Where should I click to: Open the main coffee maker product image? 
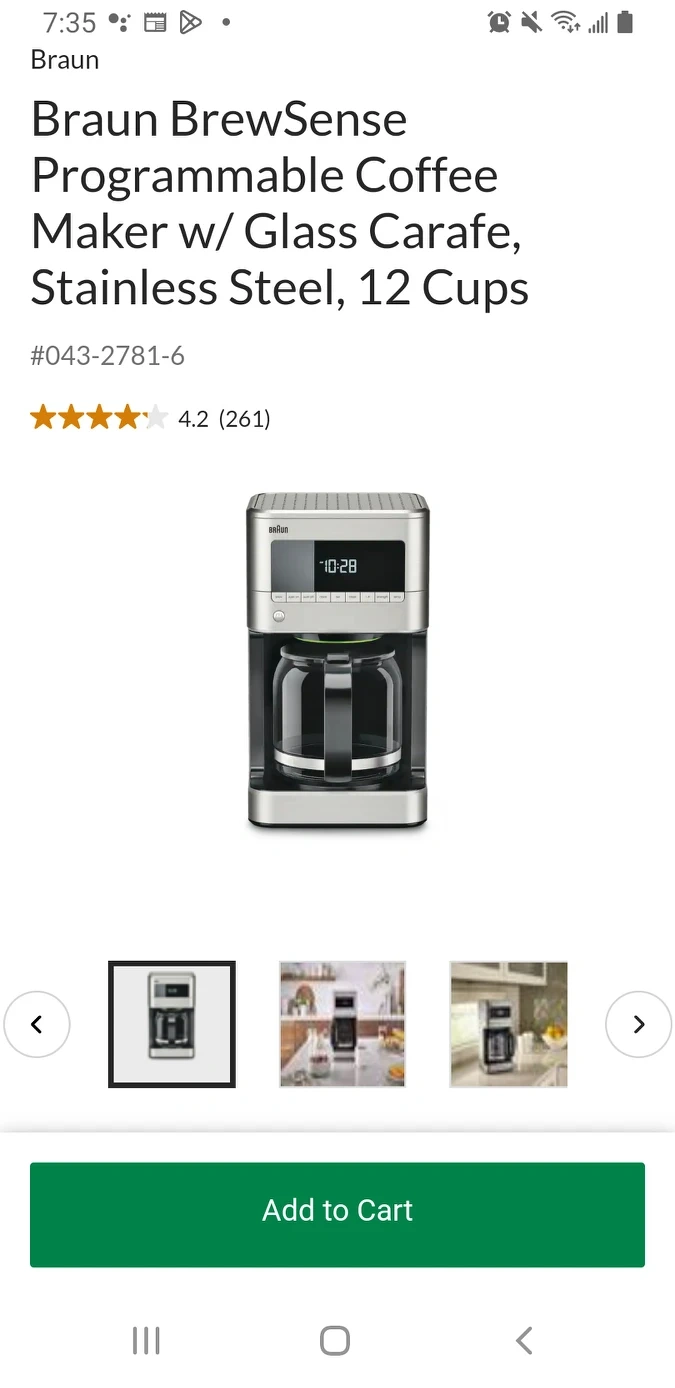338,661
